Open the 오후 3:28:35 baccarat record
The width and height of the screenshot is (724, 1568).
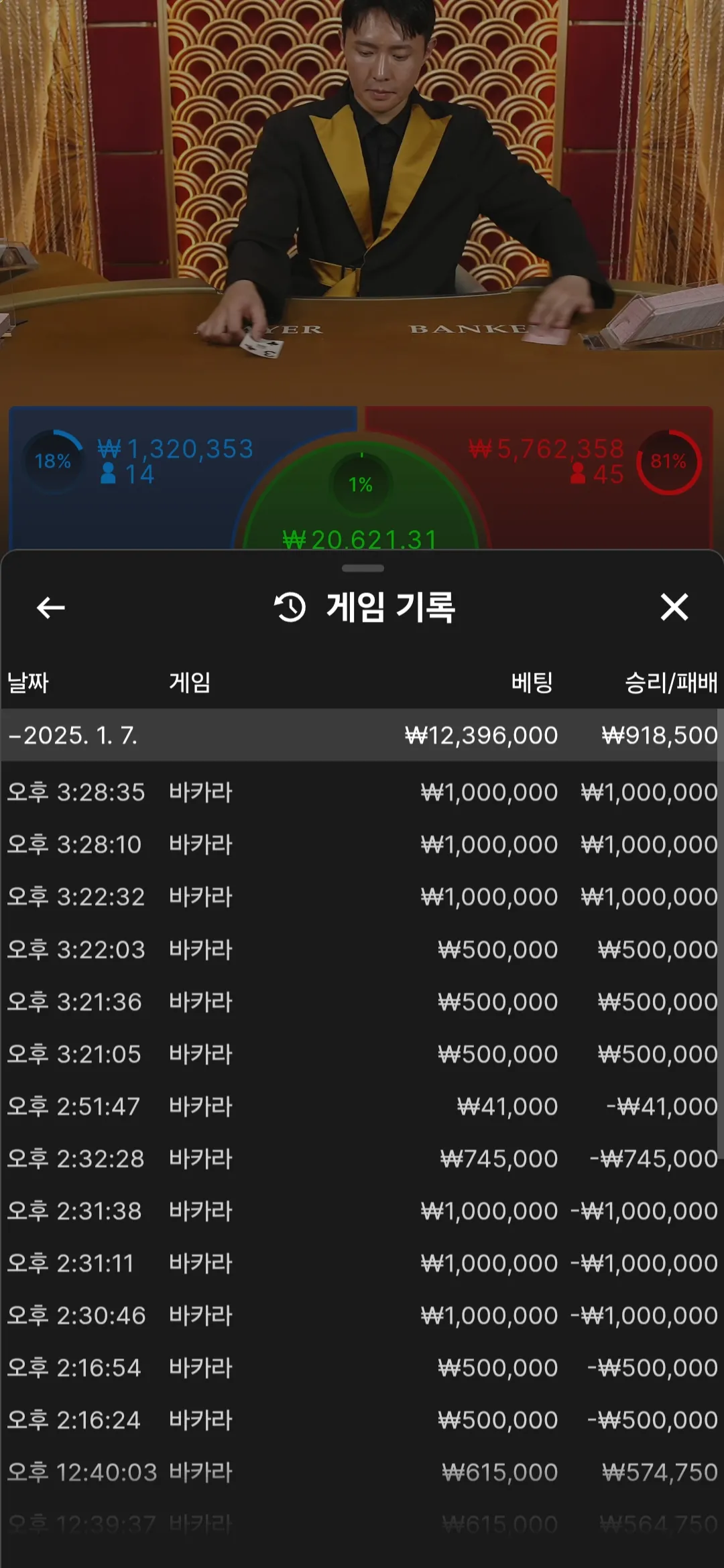click(x=362, y=792)
